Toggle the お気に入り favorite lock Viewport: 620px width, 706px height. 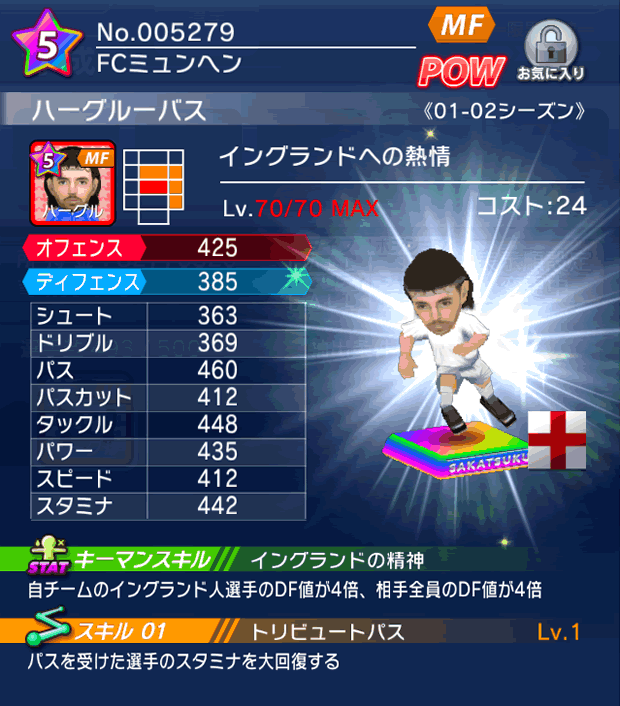[550, 52]
